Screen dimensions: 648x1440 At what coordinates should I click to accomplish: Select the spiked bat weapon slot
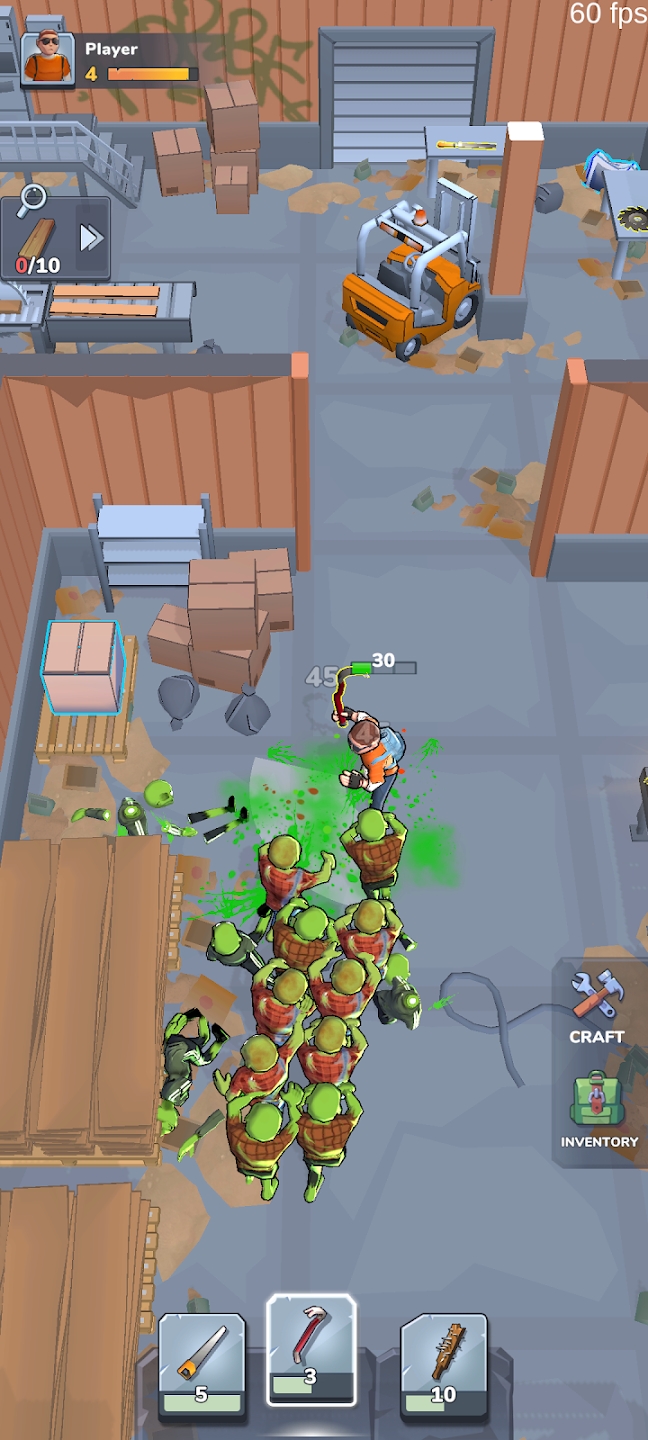(443, 1364)
